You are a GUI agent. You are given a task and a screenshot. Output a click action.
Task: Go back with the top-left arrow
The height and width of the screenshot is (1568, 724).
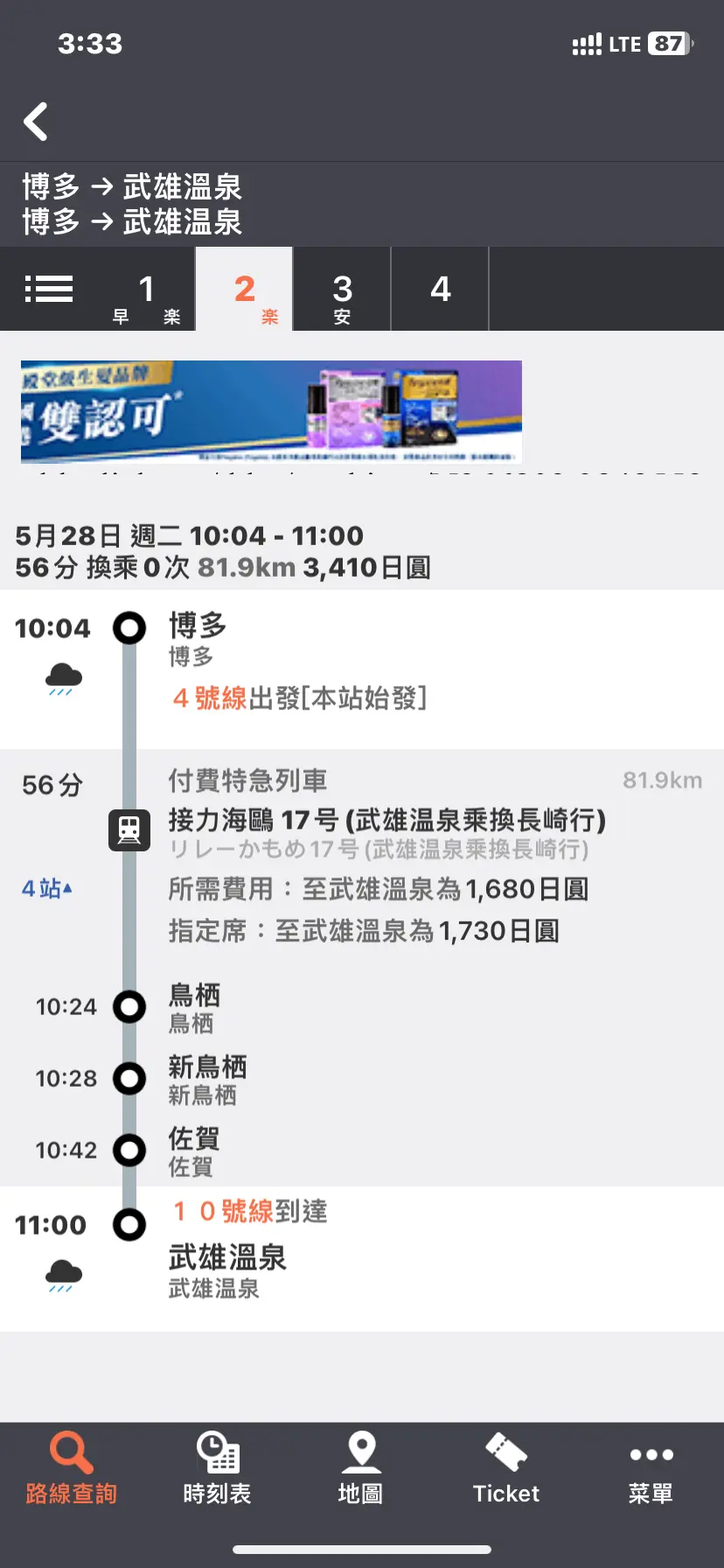tap(36, 122)
